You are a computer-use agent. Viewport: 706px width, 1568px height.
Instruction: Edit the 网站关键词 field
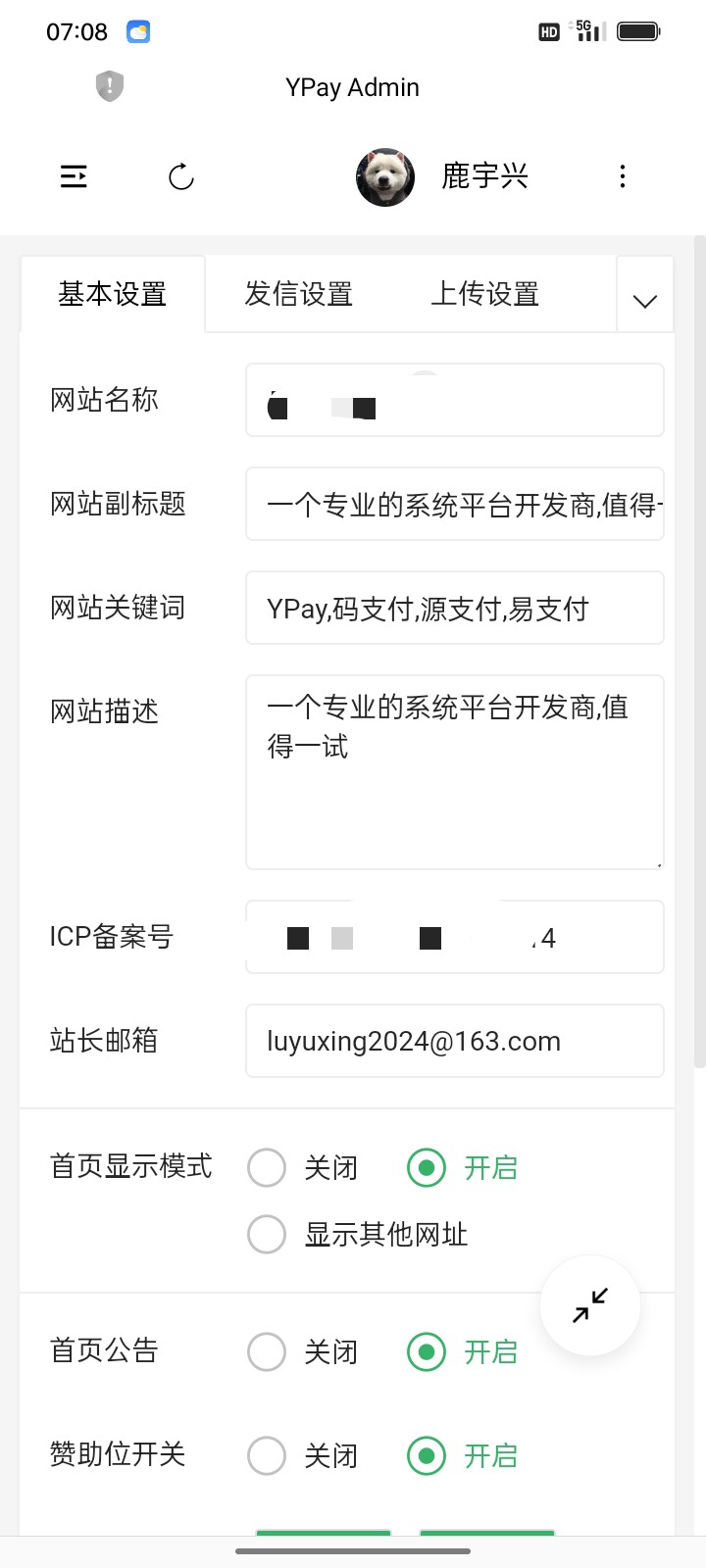pyautogui.click(x=455, y=608)
